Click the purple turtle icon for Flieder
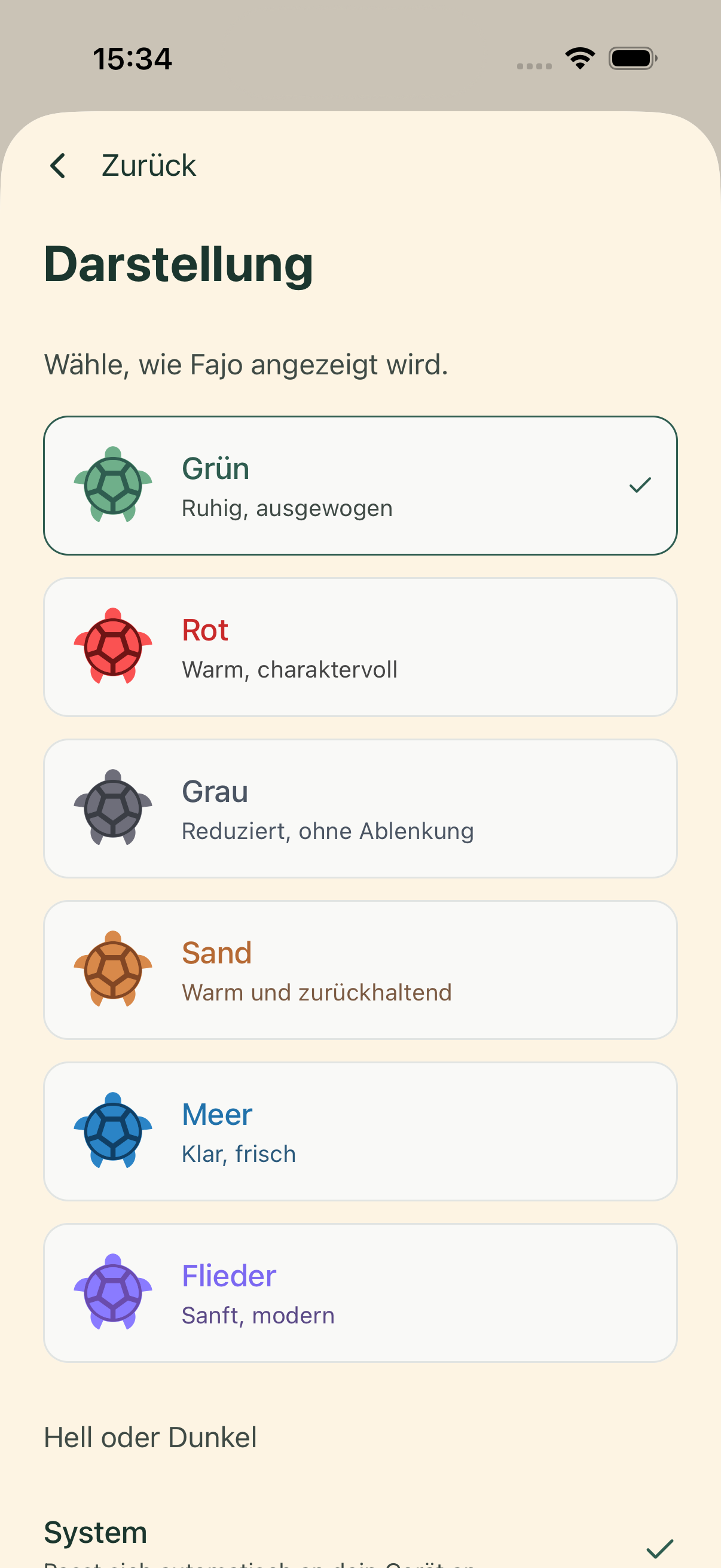This screenshot has width=721, height=1568. [x=112, y=1292]
